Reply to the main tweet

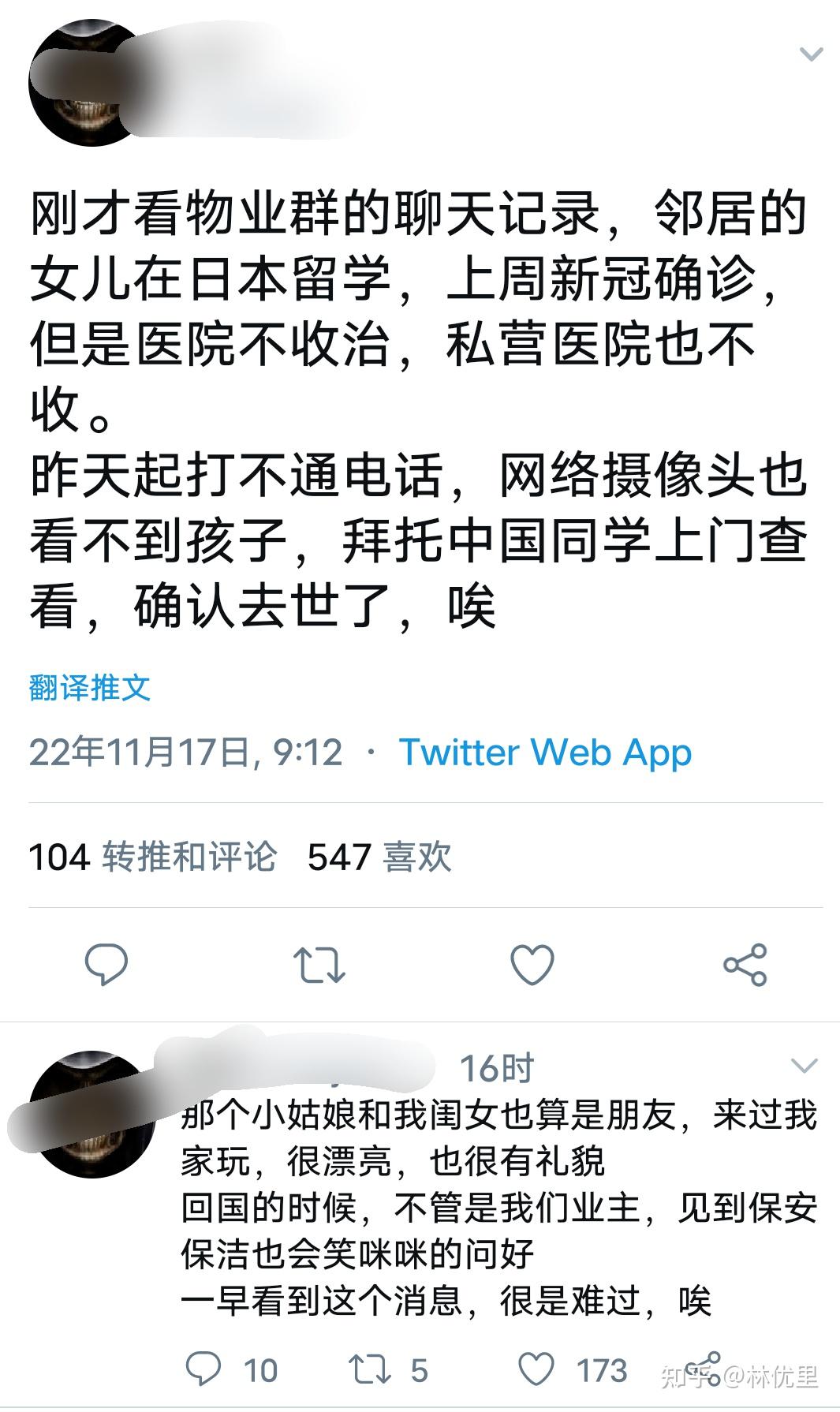106,965
